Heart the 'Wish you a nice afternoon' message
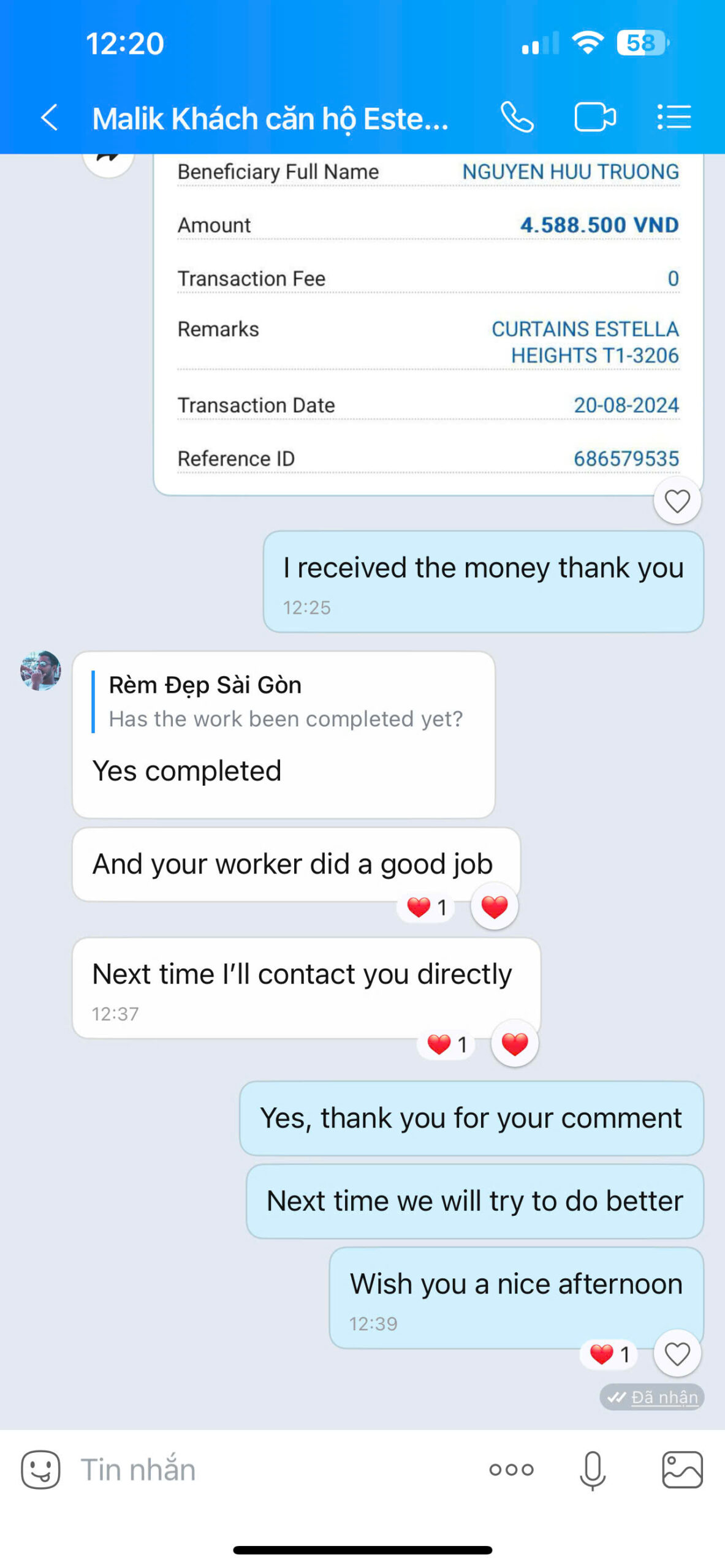This screenshot has width=725, height=1568. [x=677, y=1353]
